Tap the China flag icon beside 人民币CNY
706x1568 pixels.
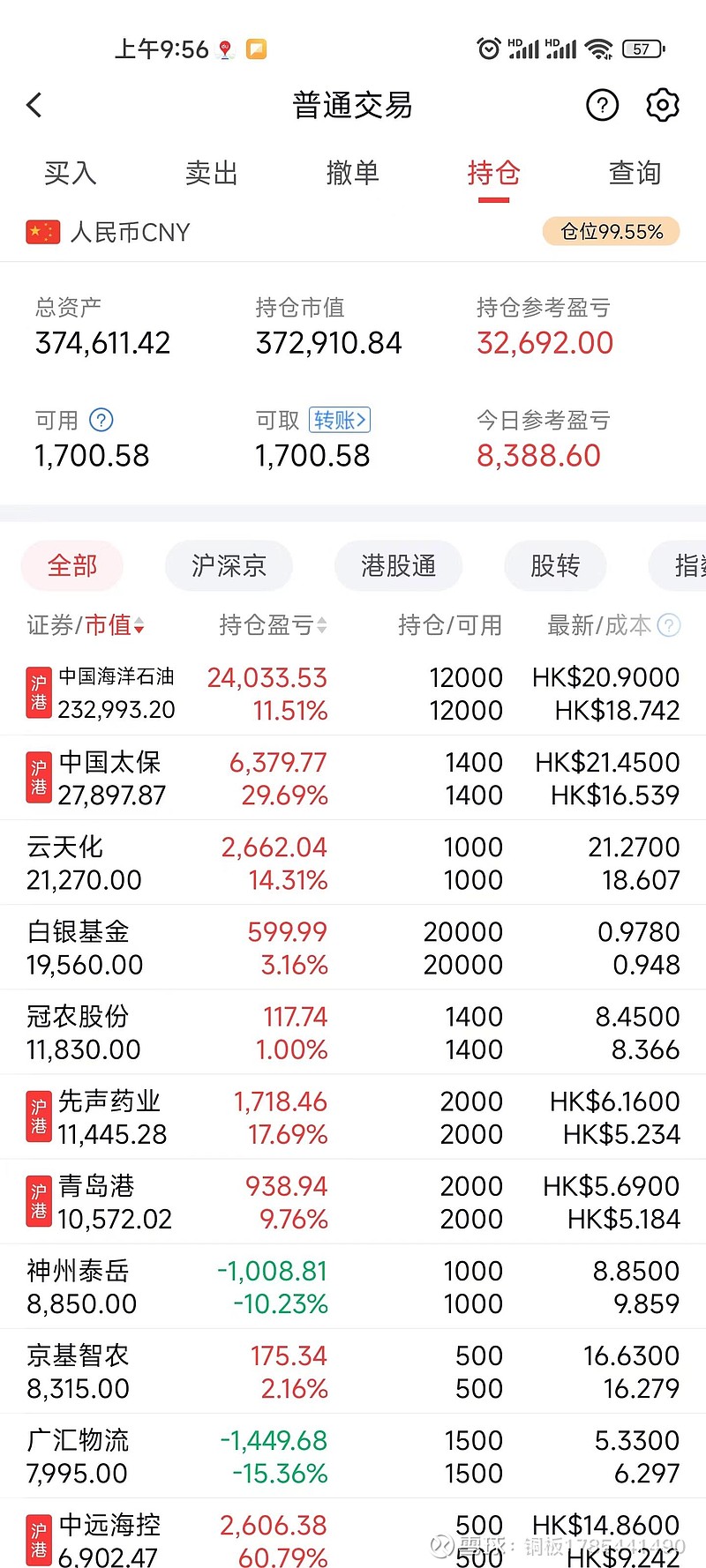[41, 231]
